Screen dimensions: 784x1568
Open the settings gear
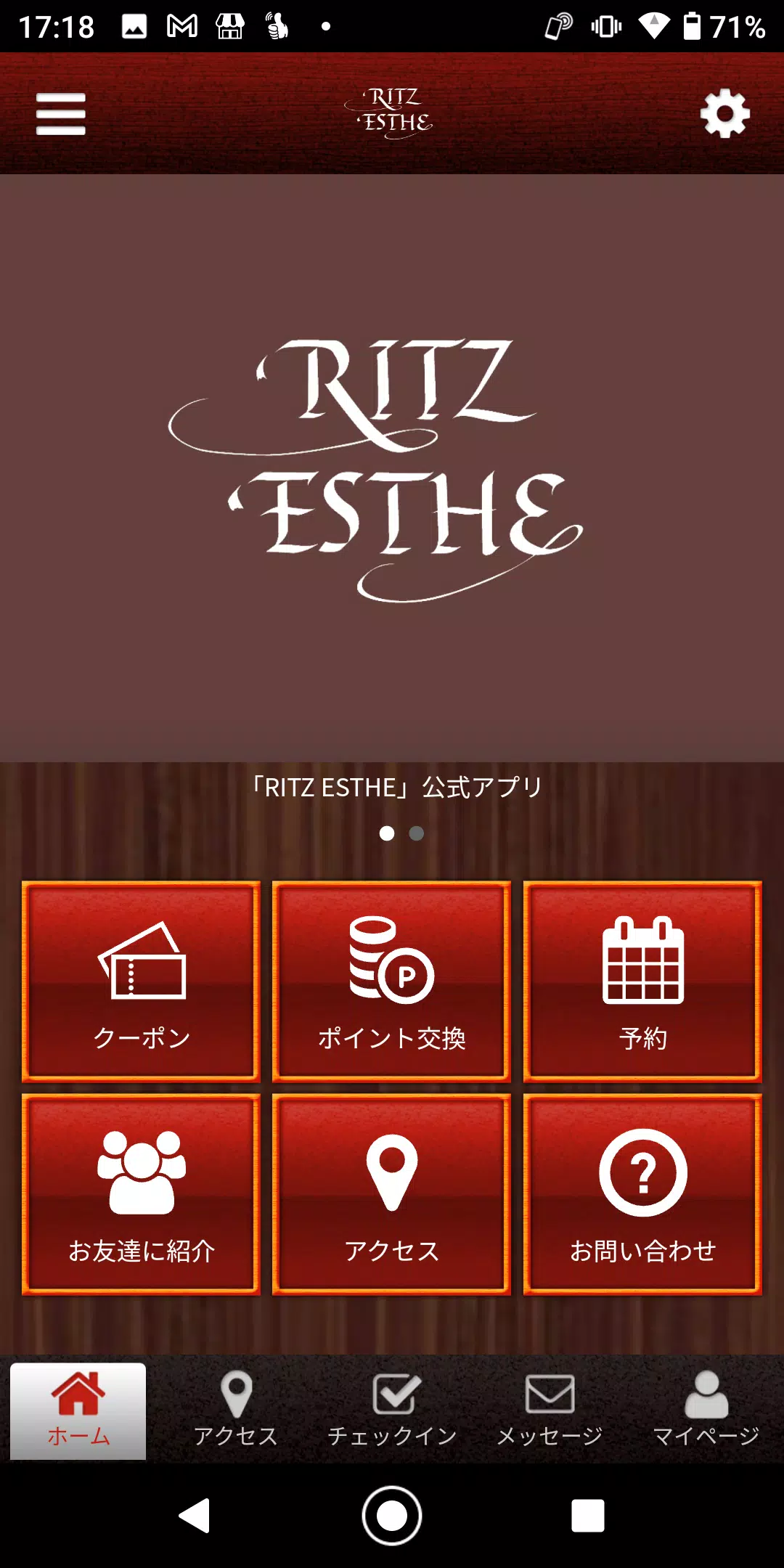click(x=724, y=114)
